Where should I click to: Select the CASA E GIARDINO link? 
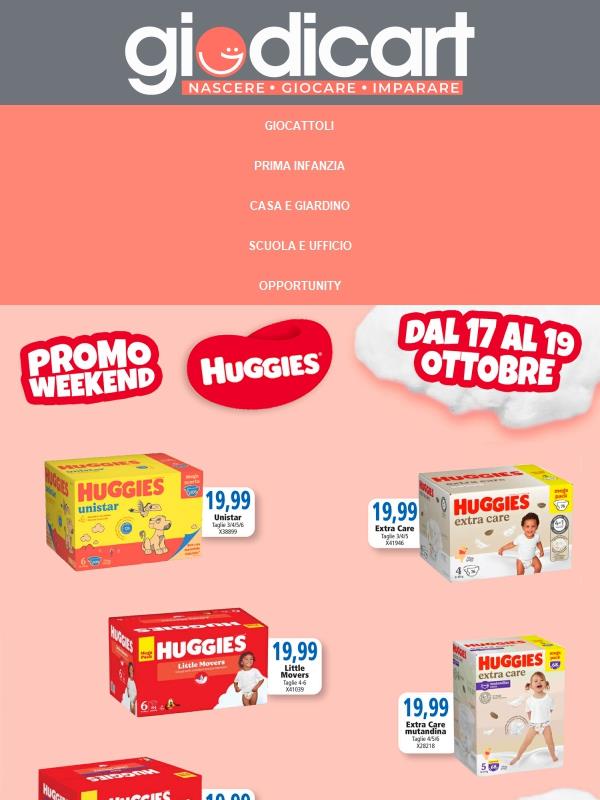coord(299,206)
